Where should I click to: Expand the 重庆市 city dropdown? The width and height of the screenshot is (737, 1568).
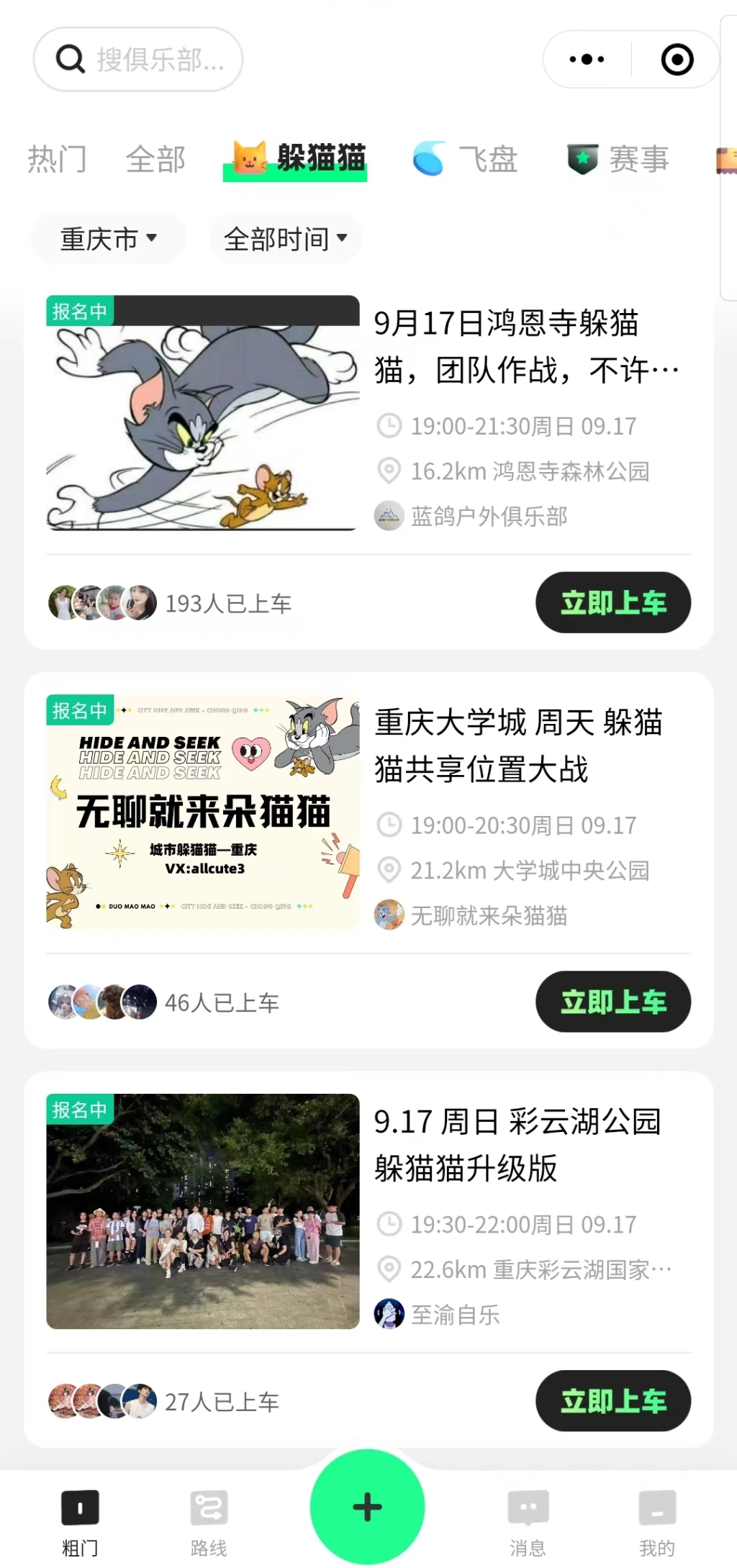coord(109,238)
